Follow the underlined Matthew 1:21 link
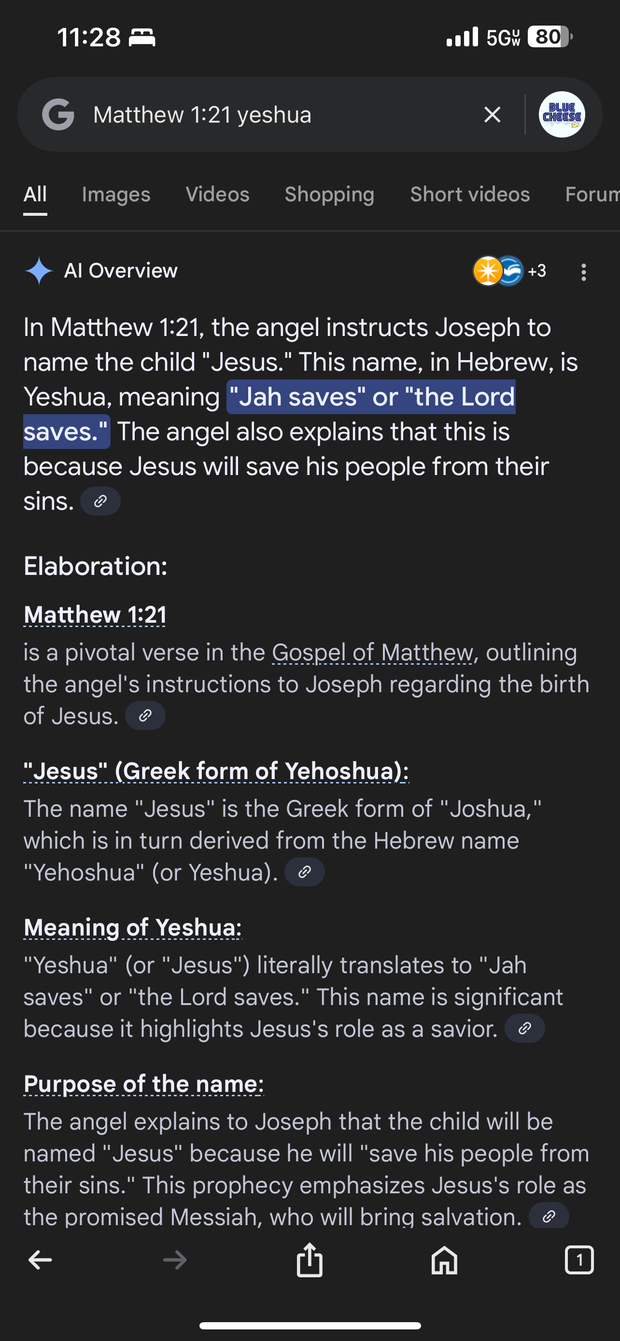The width and height of the screenshot is (620, 1341). pyautogui.click(x=95, y=614)
